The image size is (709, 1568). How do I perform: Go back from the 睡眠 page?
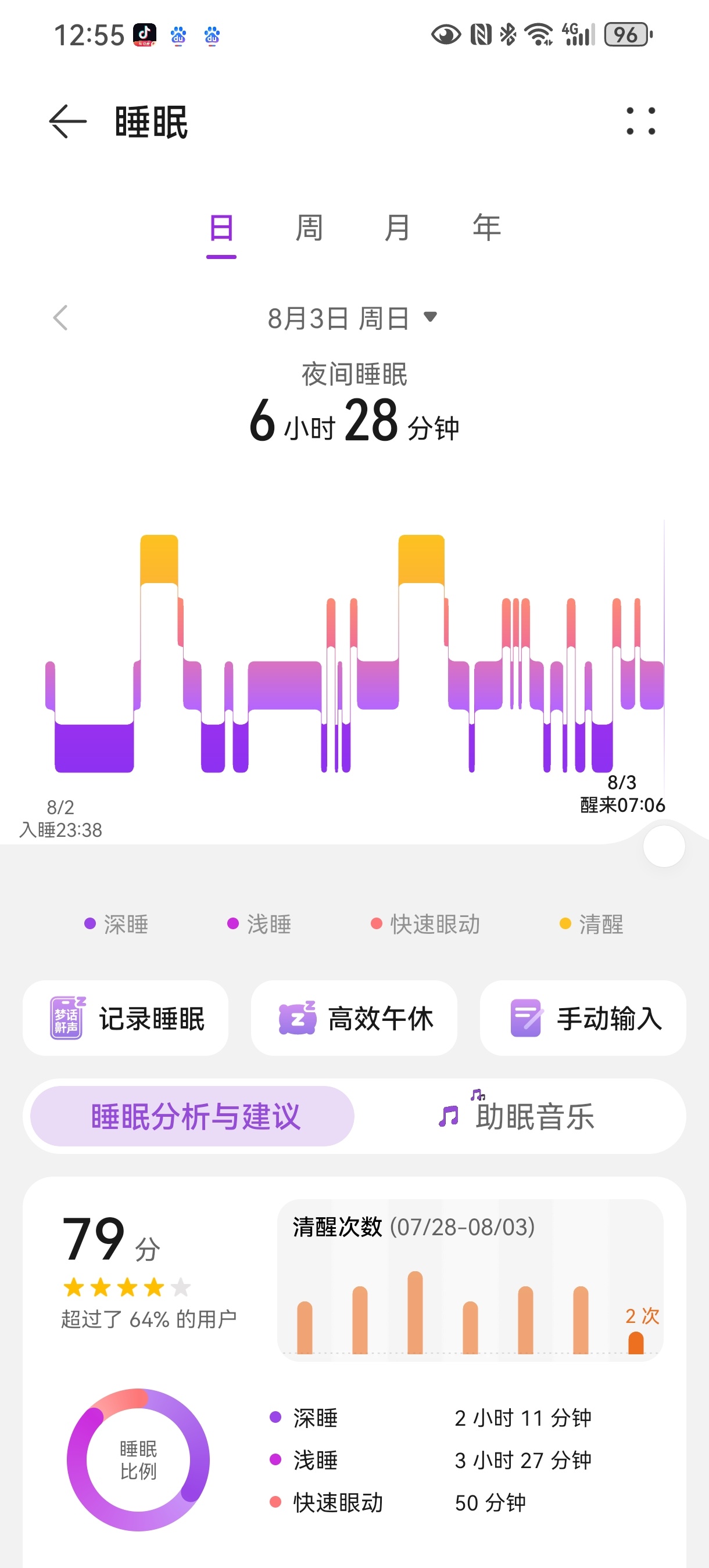67,121
